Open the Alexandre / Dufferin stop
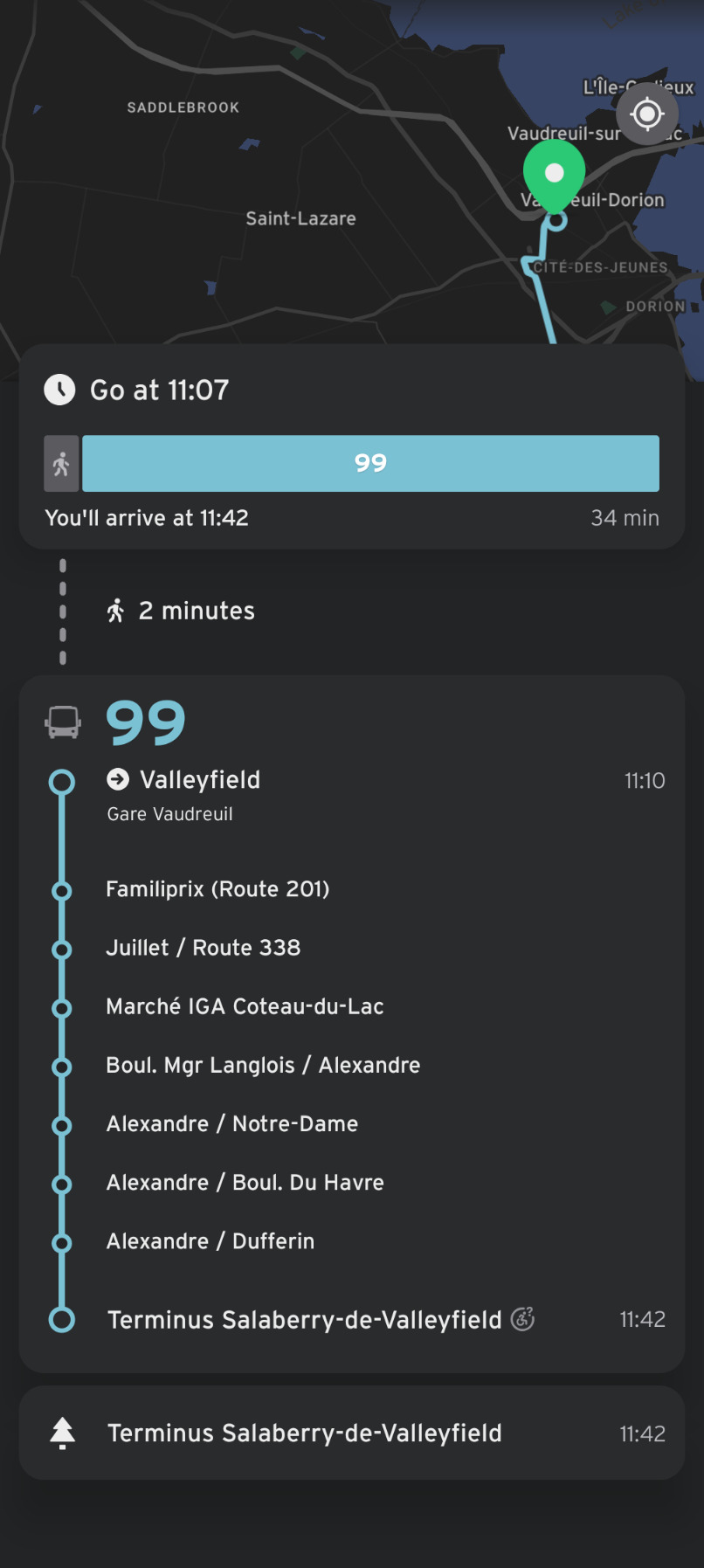The width and height of the screenshot is (704, 1568). point(210,1241)
